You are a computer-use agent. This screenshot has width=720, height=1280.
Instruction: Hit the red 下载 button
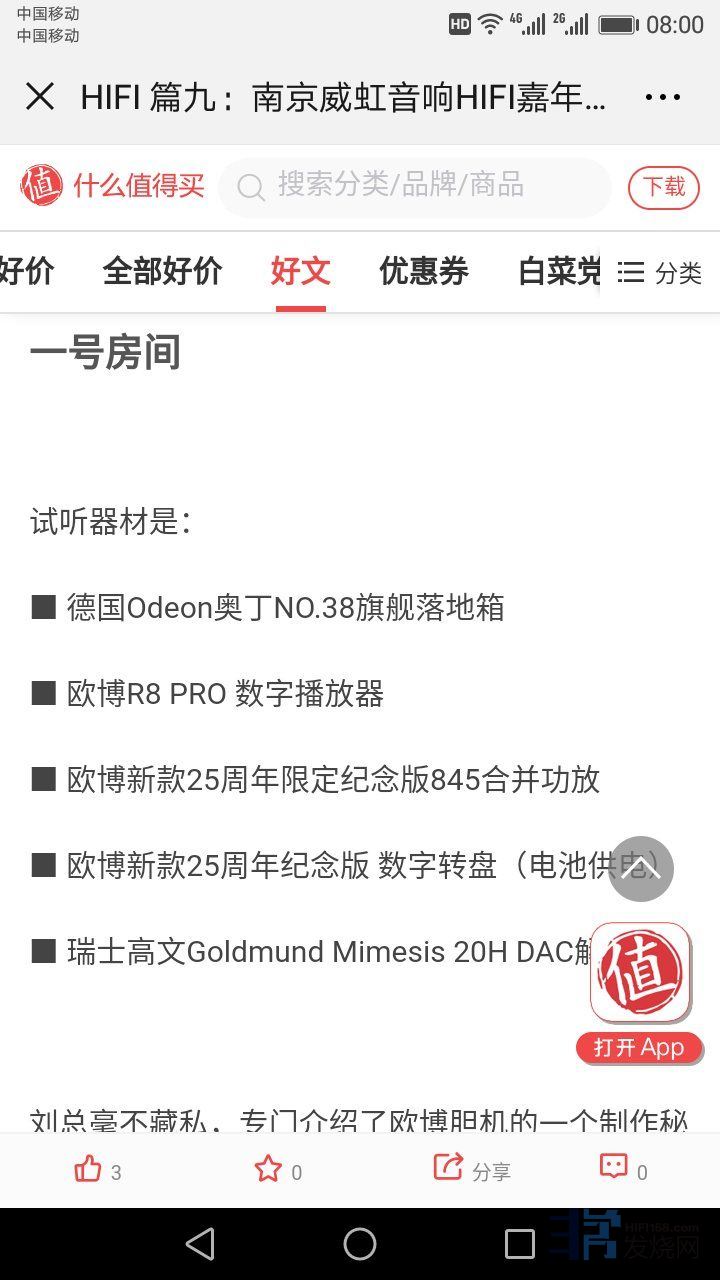663,187
